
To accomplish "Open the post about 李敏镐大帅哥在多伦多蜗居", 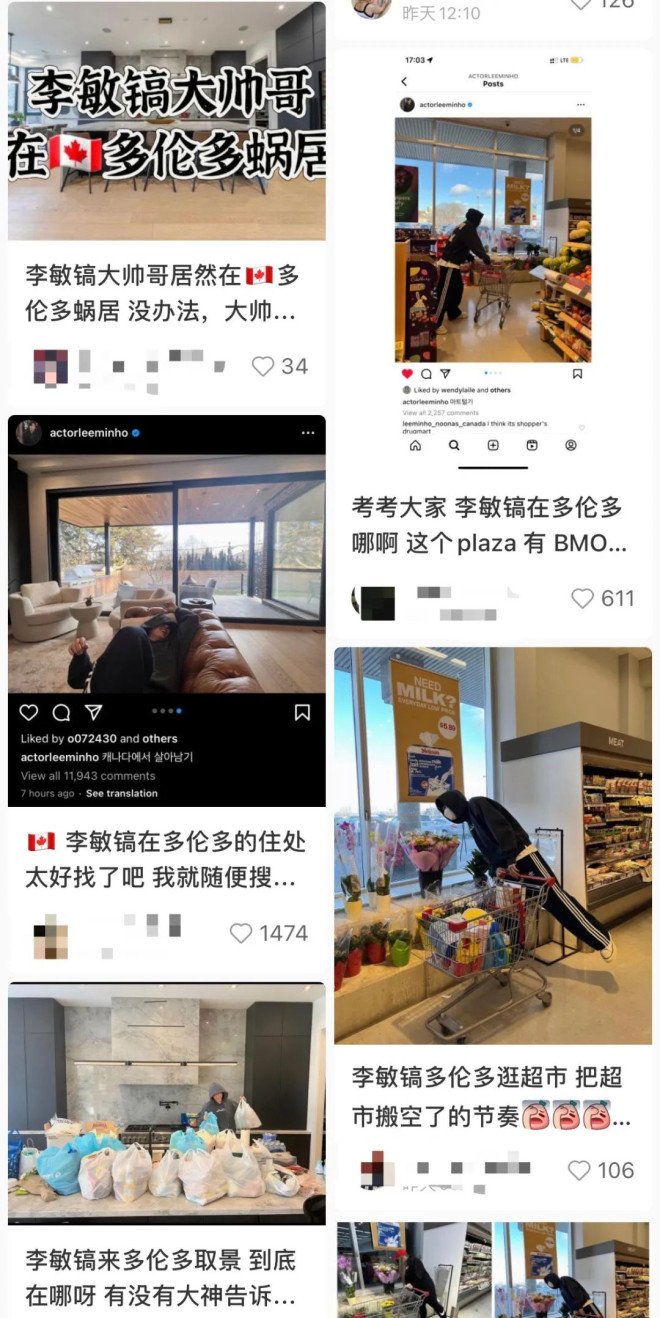I will (x=166, y=120).
